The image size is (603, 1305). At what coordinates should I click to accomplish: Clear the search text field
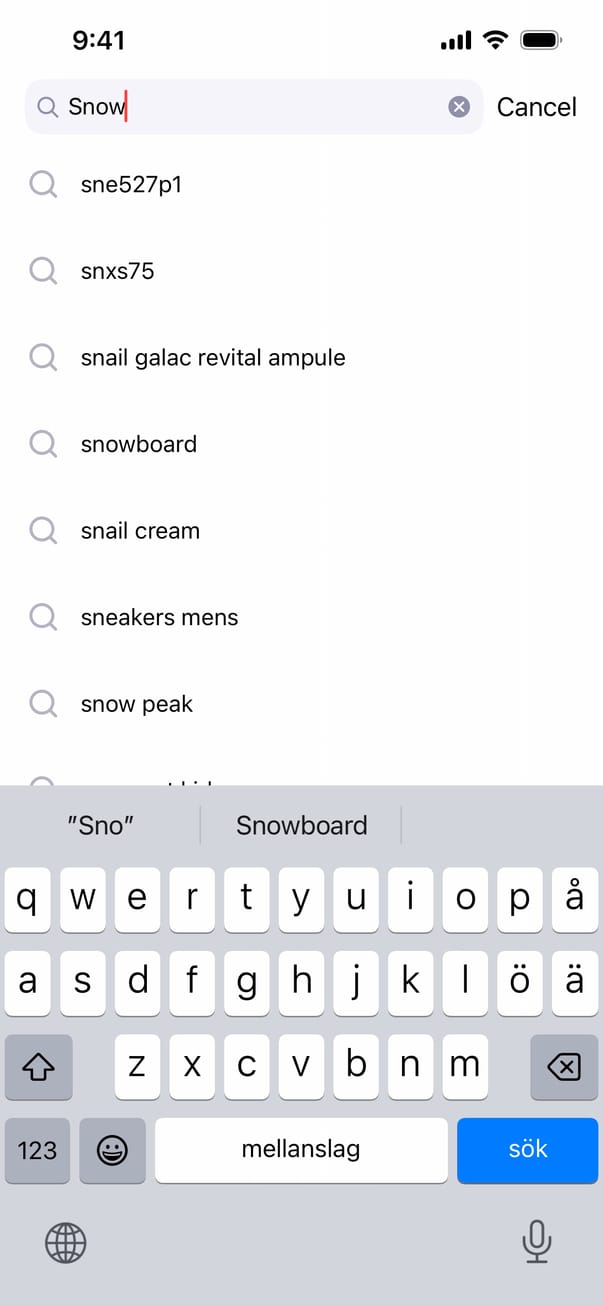click(459, 107)
